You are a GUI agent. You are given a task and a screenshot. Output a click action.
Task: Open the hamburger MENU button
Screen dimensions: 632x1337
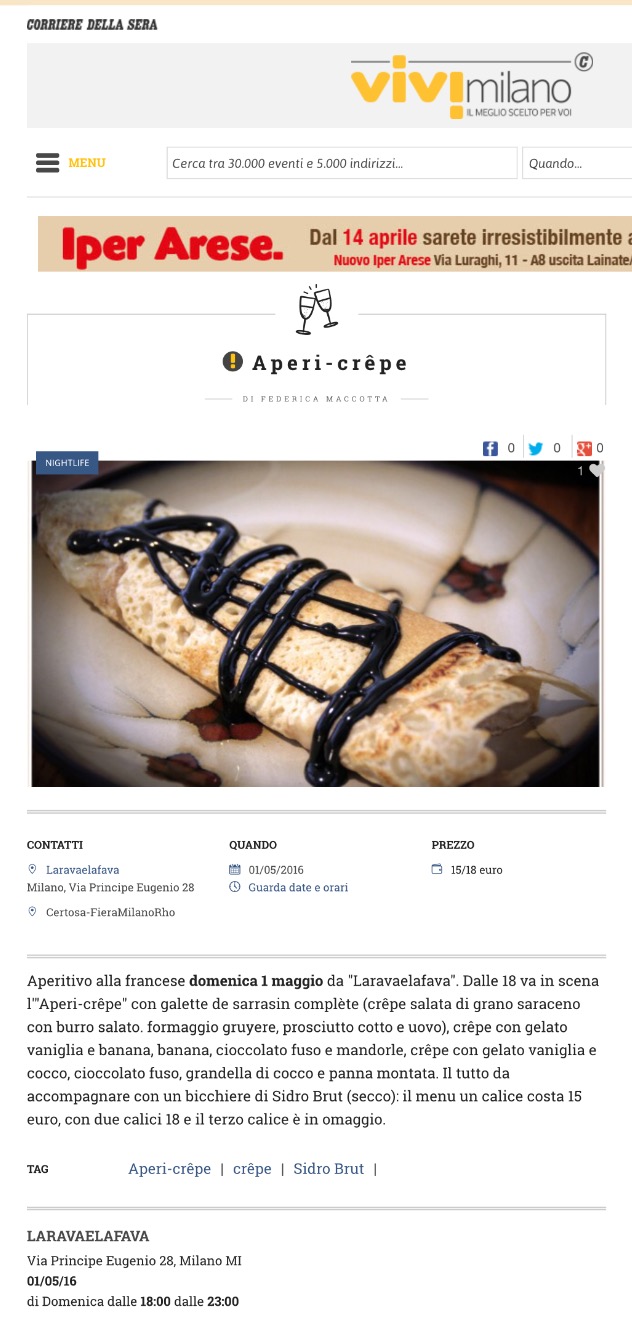point(70,163)
